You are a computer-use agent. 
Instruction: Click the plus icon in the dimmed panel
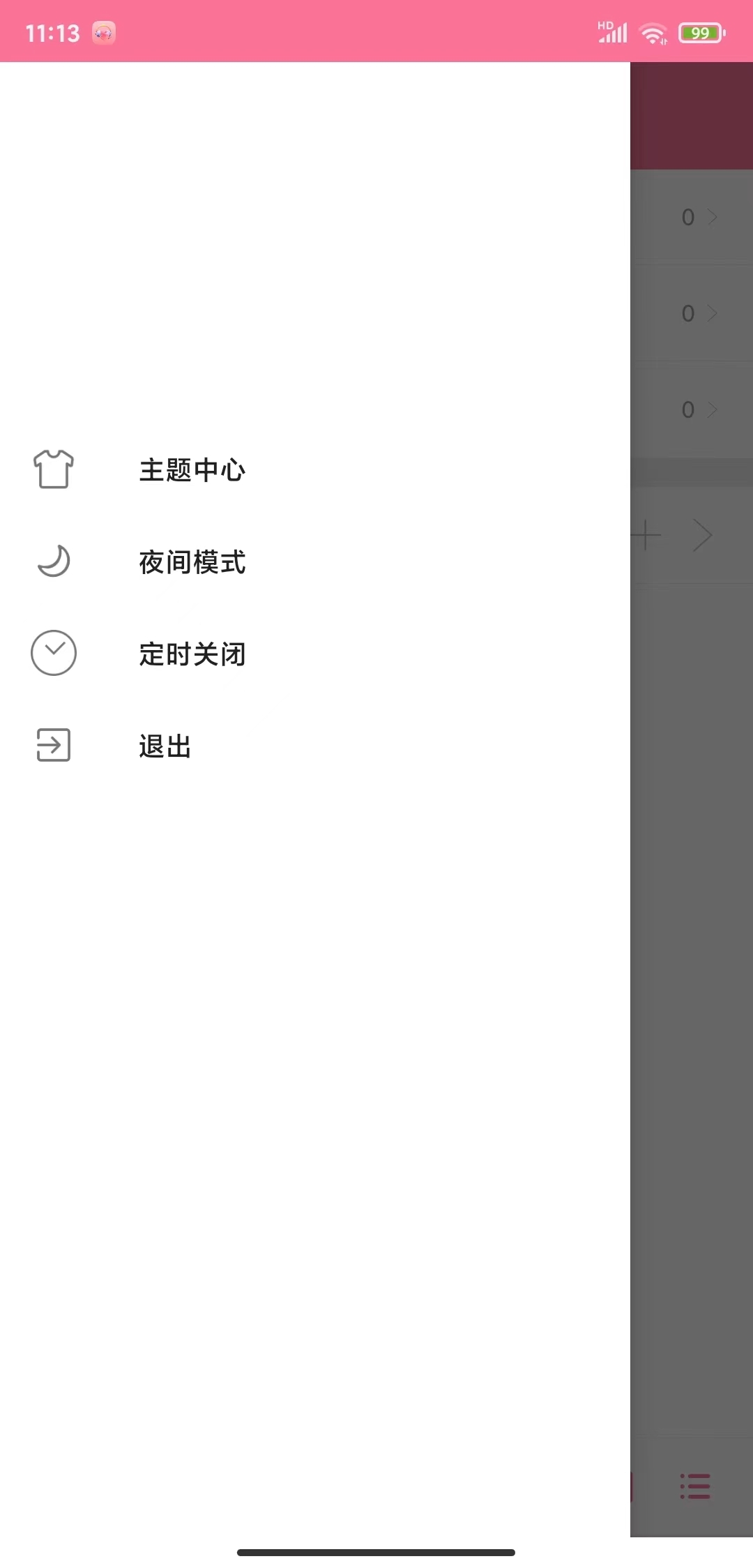pos(646,534)
